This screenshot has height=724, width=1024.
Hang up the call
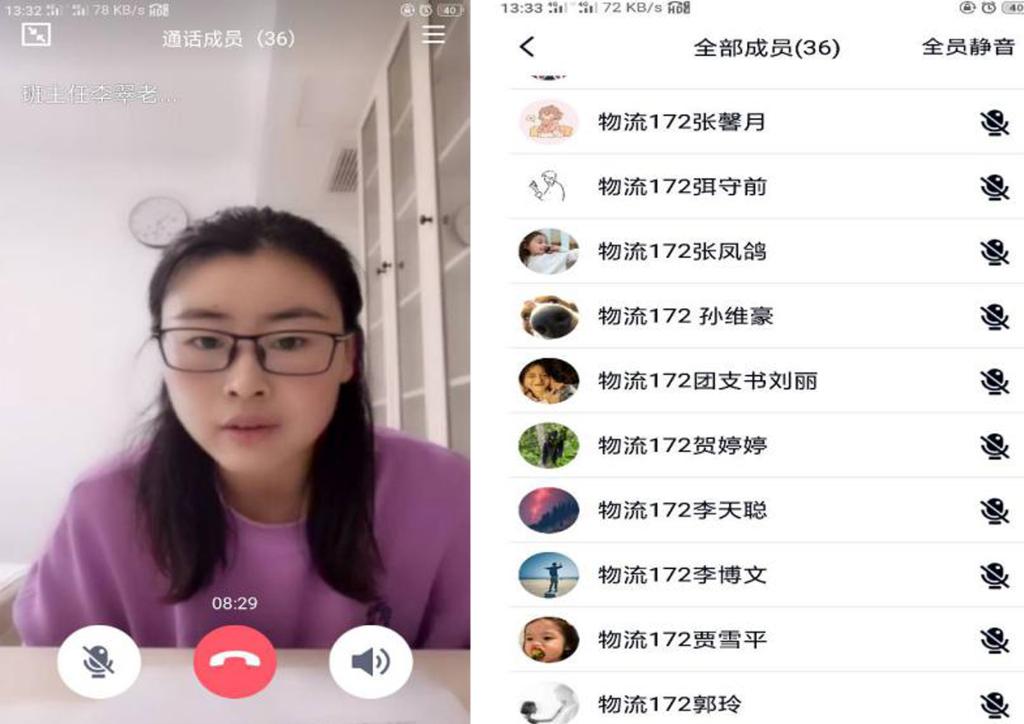pyautogui.click(x=235, y=661)
